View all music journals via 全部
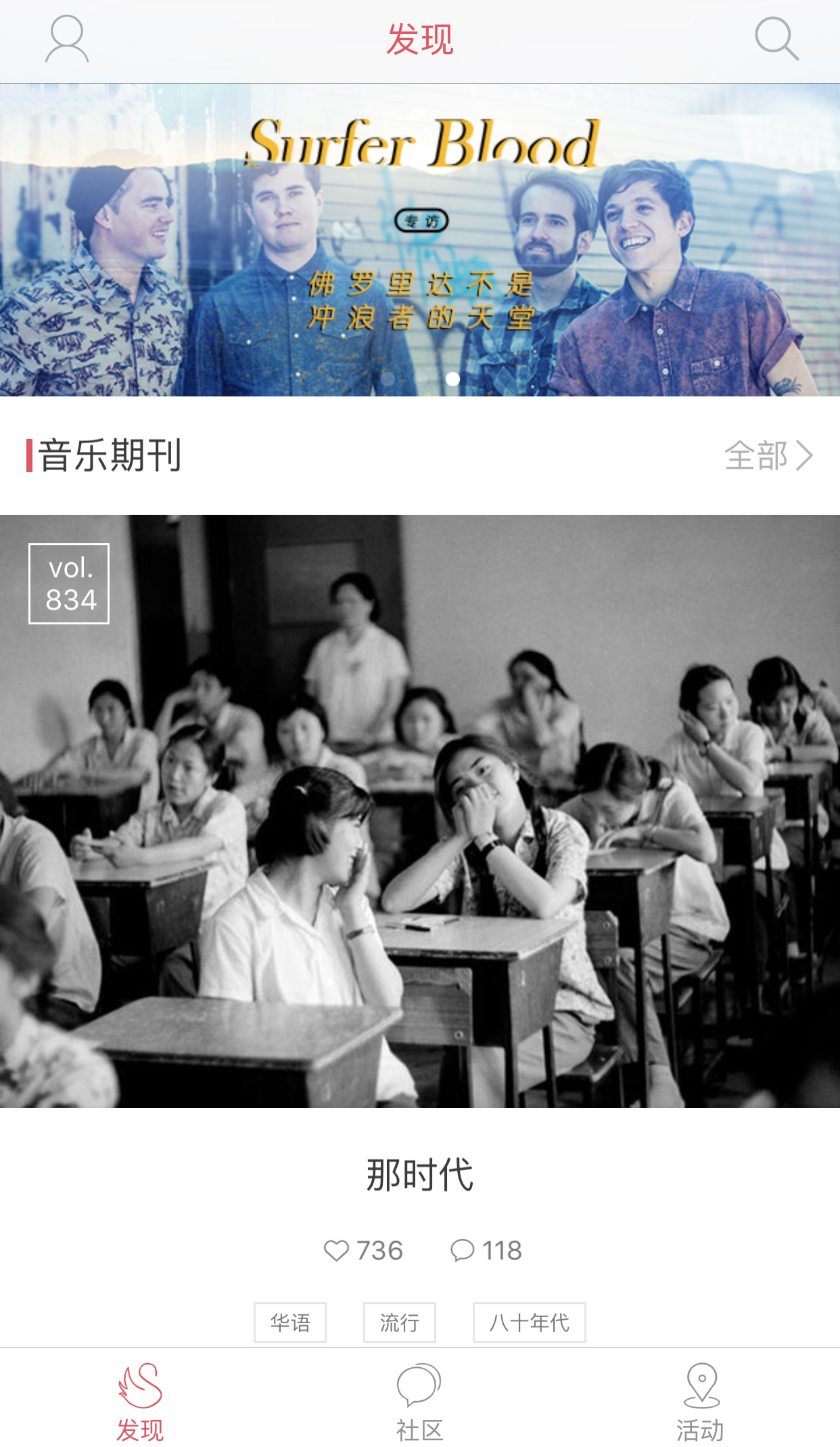 point(768,455)
